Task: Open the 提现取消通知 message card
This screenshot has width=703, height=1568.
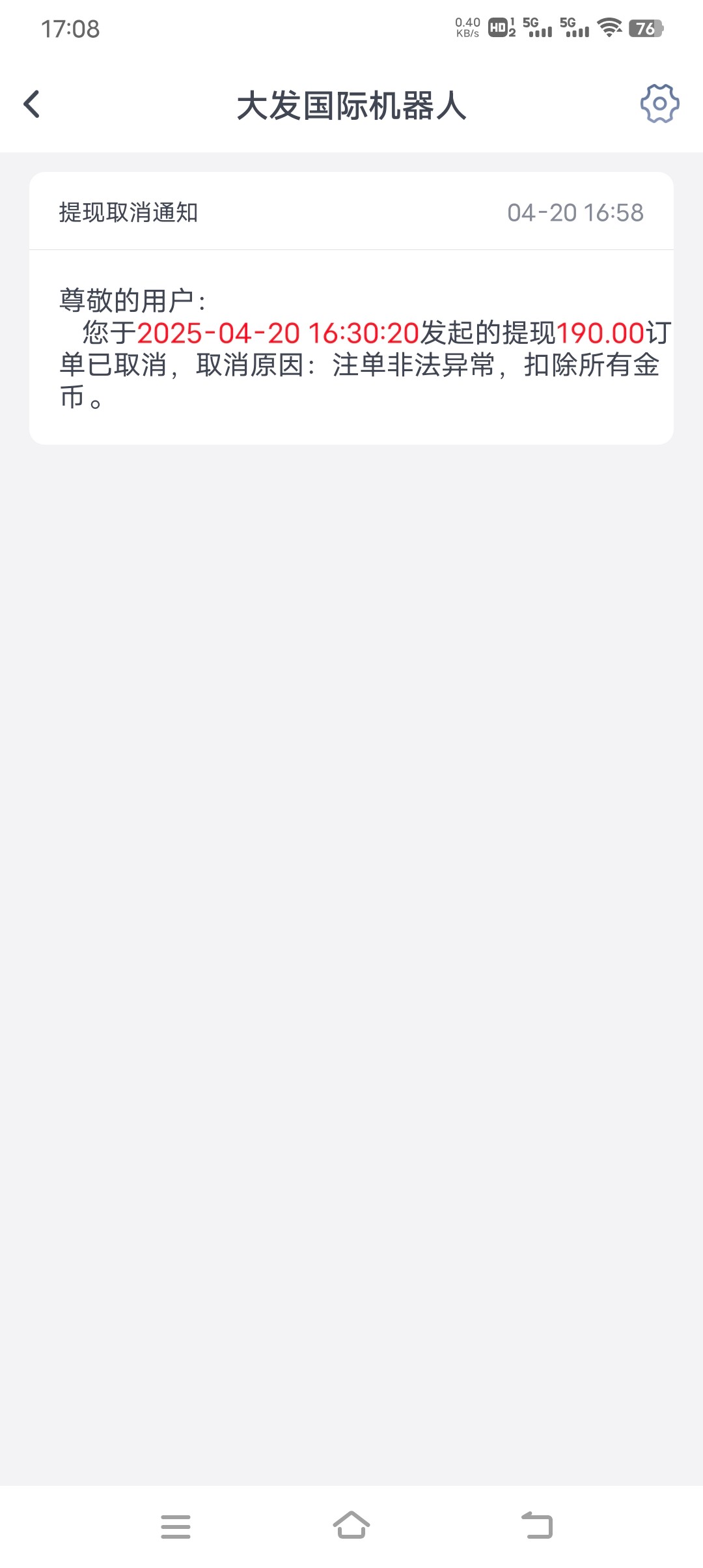Action: (351, 308)
